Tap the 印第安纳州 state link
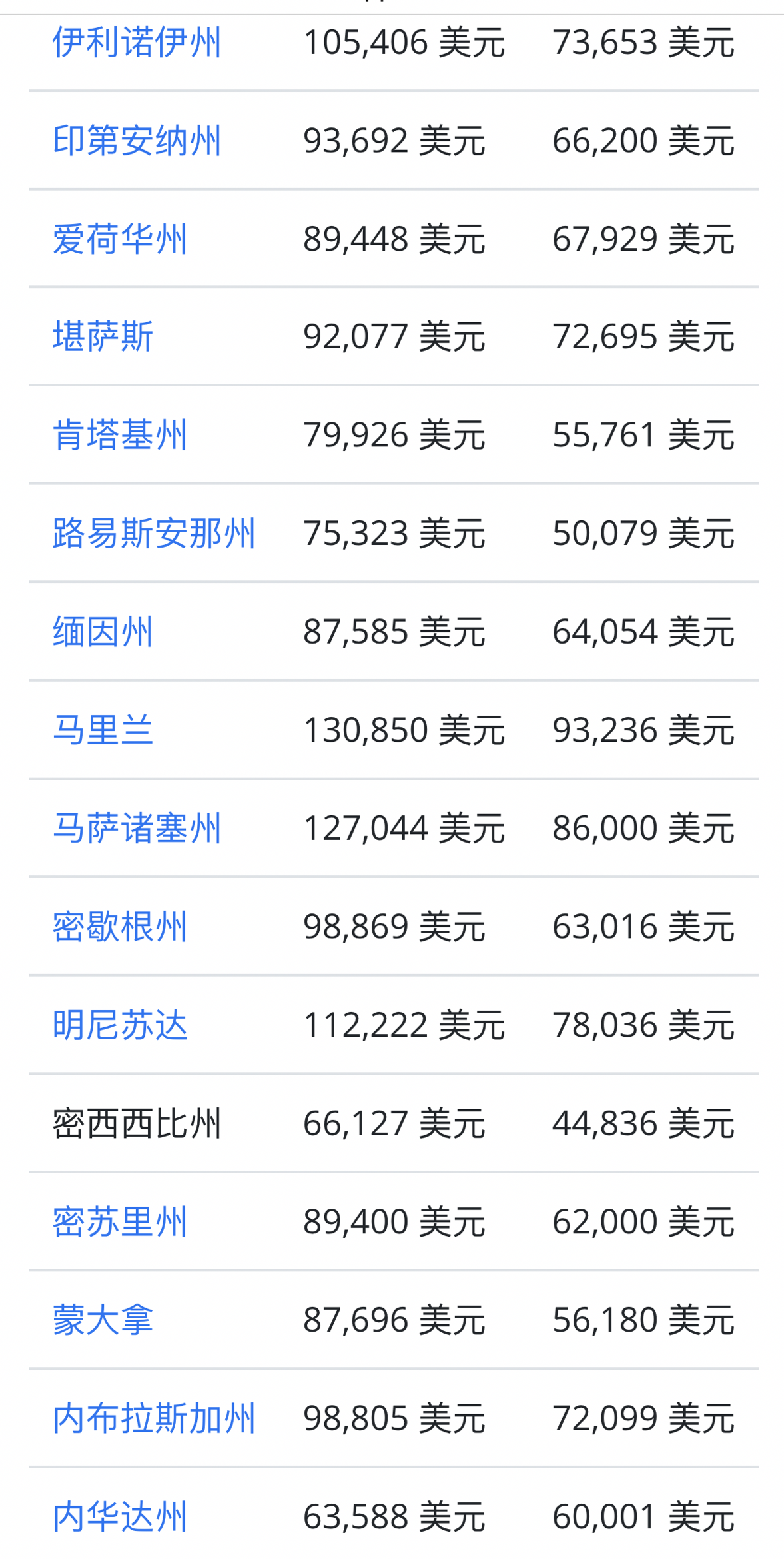 (137, 141)
